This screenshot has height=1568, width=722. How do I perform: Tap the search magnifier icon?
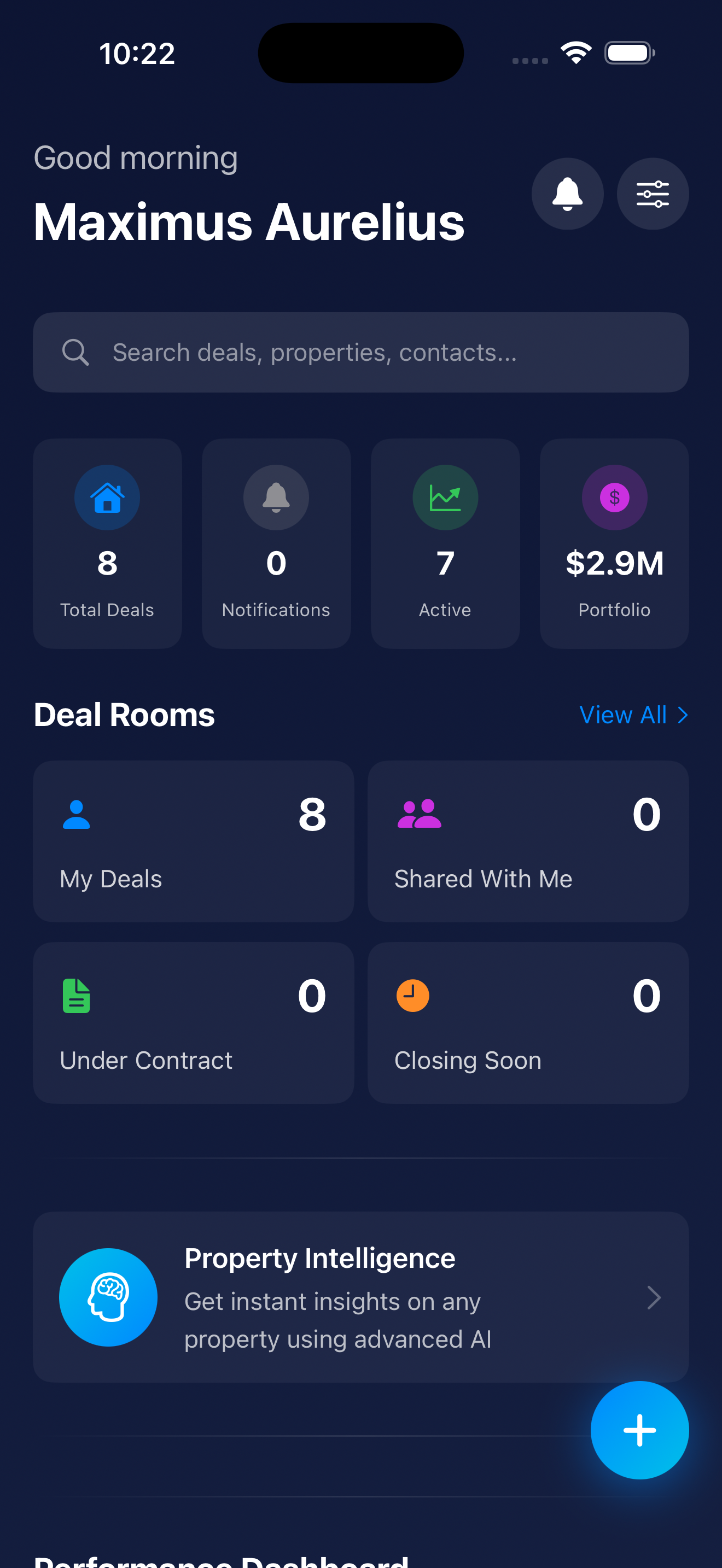[75, 352]
